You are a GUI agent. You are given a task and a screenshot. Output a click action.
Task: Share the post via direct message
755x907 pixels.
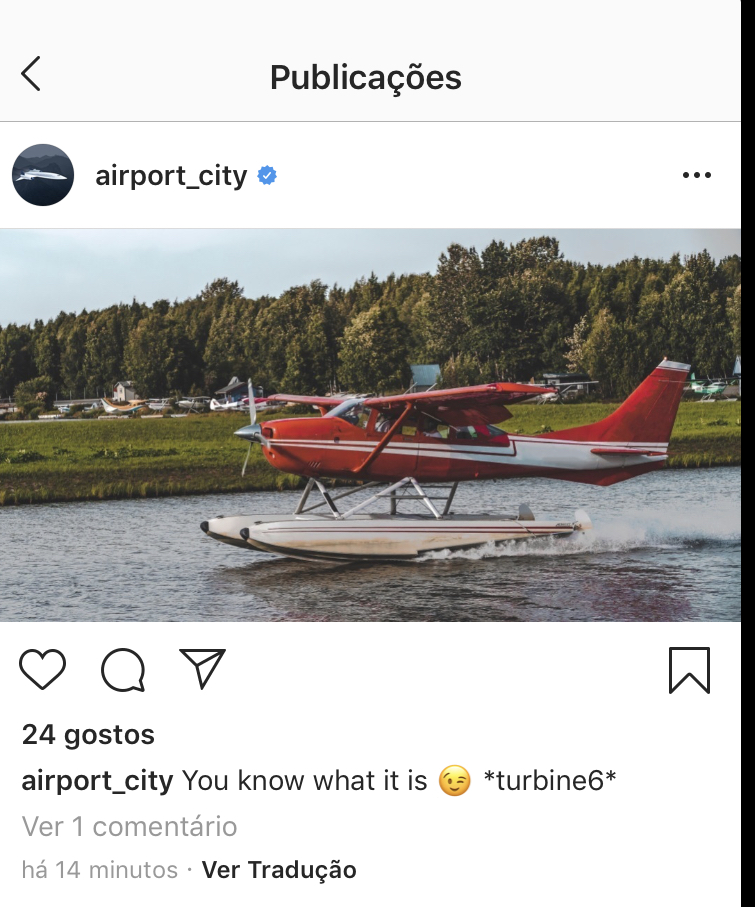pos(203,668)
